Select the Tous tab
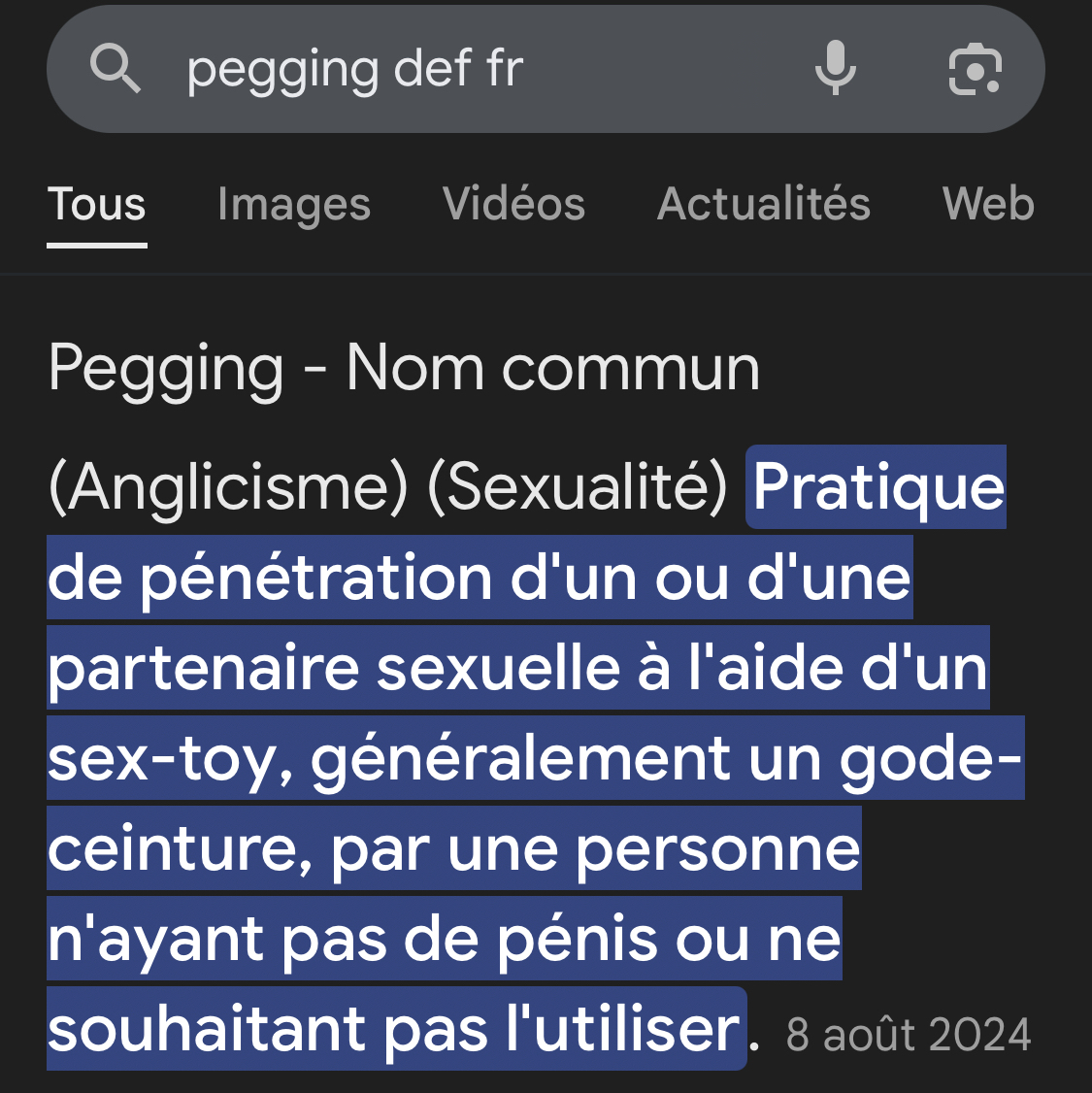This screenshot has width=1092, height=1093. 97,205
